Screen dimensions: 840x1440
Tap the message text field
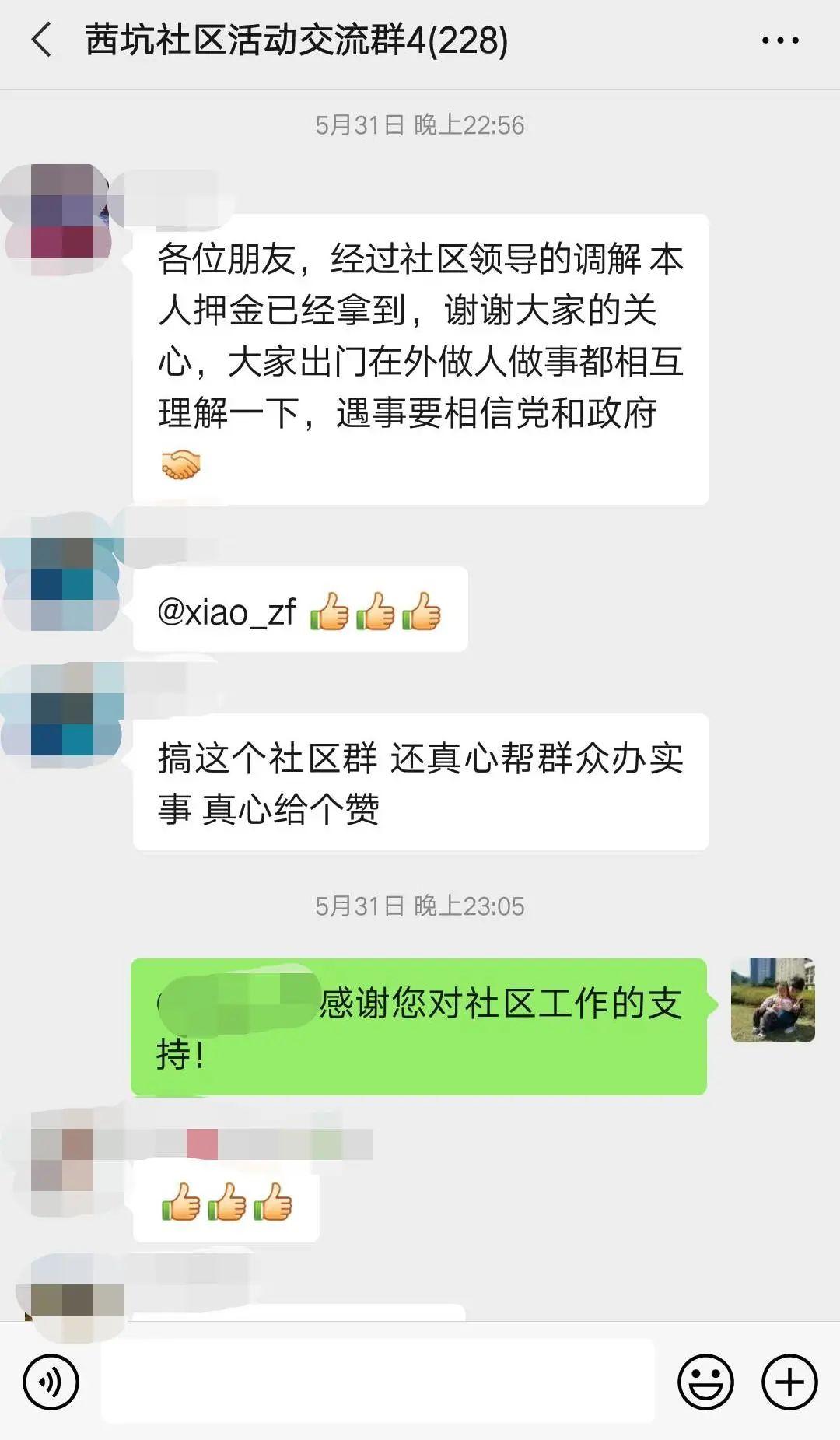click(x=378, y=1381)
